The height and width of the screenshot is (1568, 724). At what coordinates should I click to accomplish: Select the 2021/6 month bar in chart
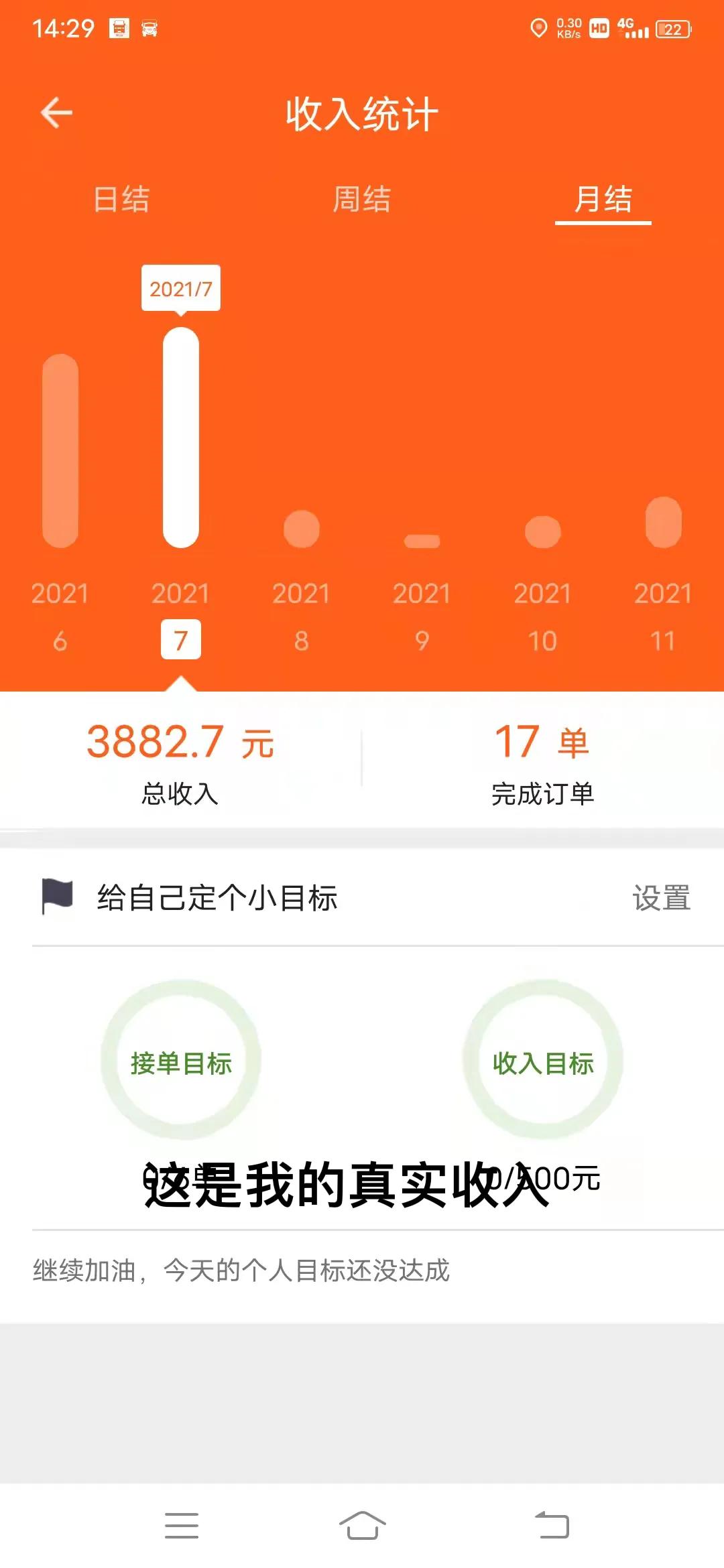(59, 456)
